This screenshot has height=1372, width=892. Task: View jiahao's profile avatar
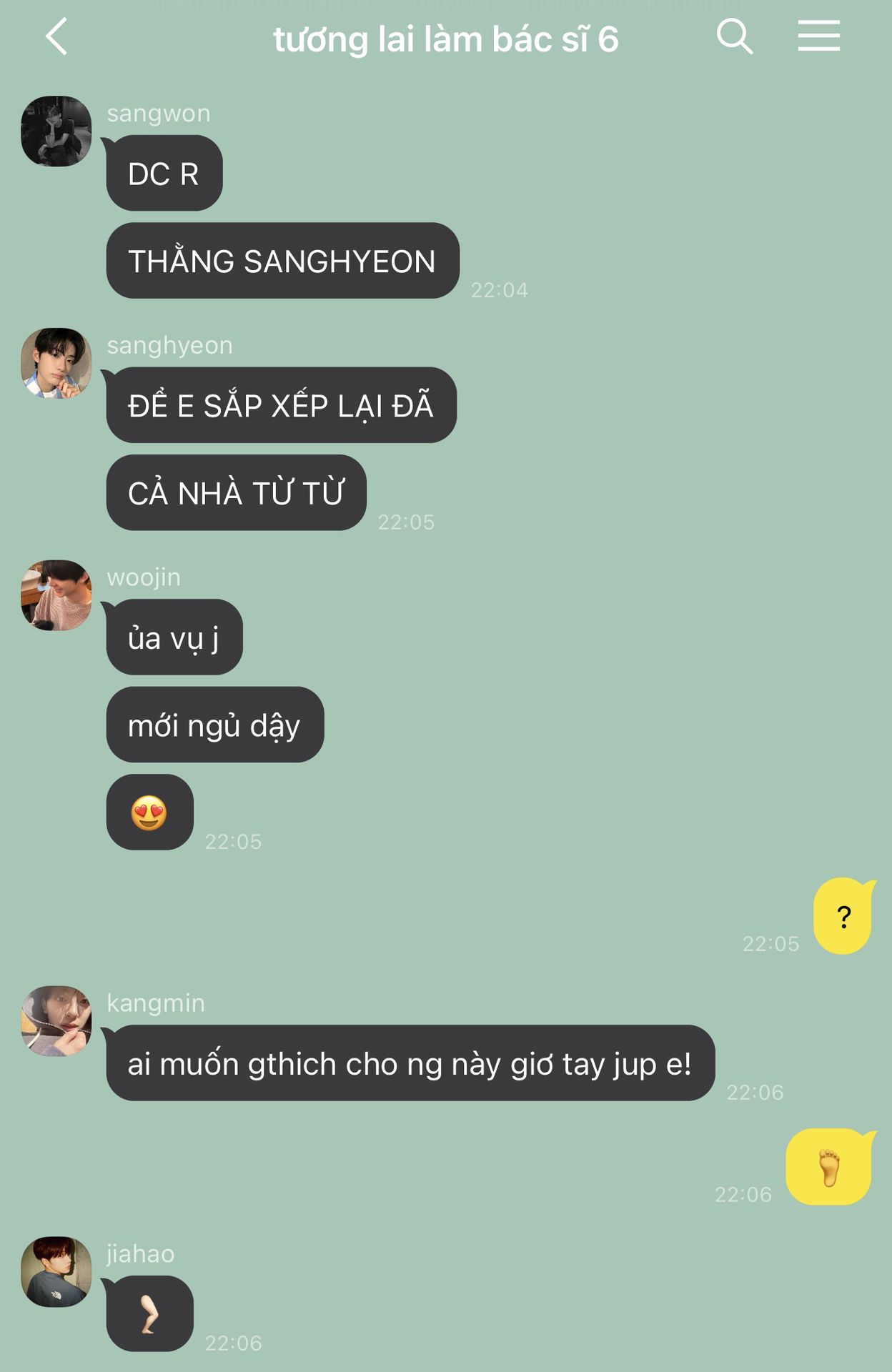click(x=56, y=1272)
